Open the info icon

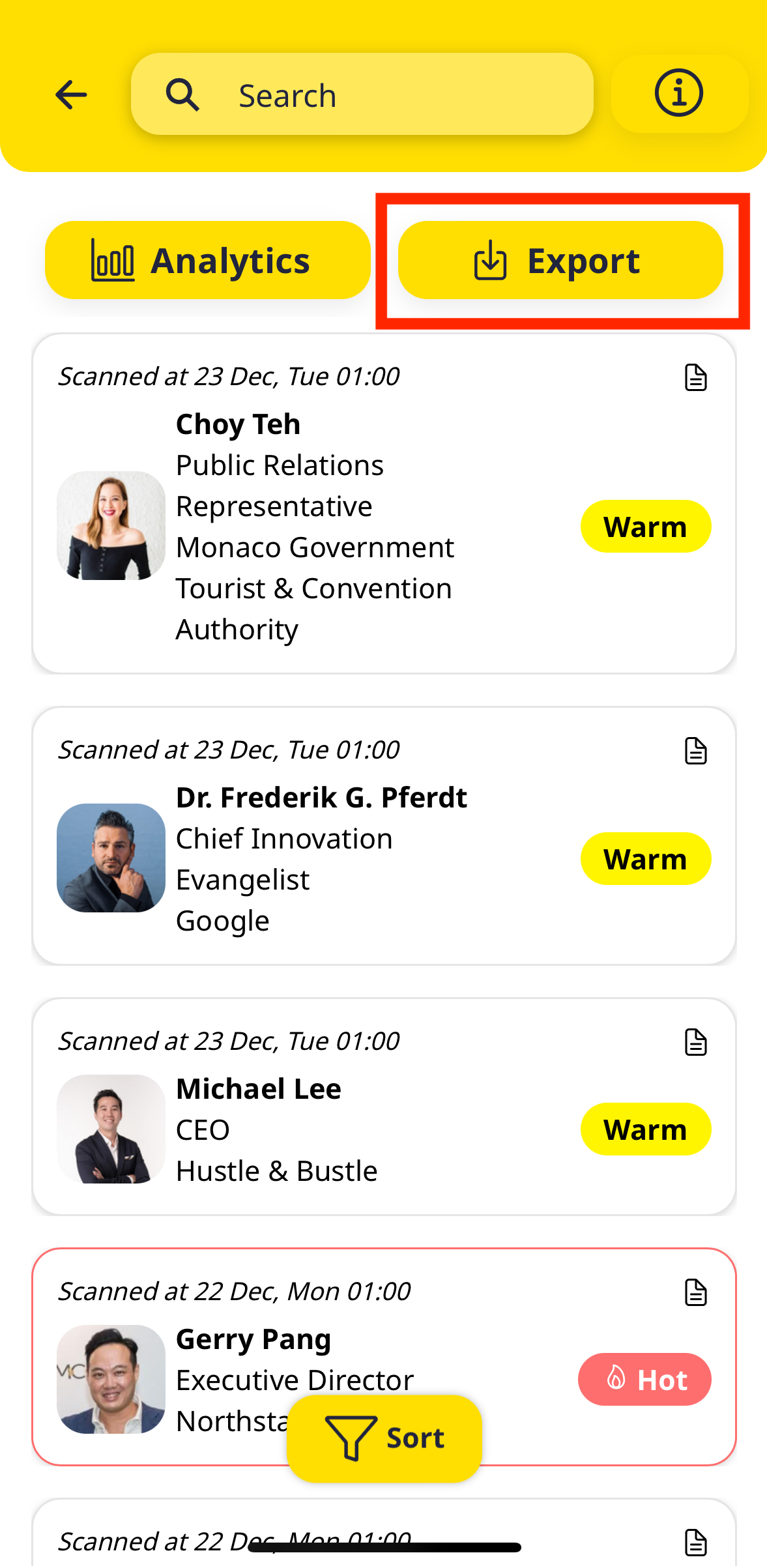click(678, 93)
